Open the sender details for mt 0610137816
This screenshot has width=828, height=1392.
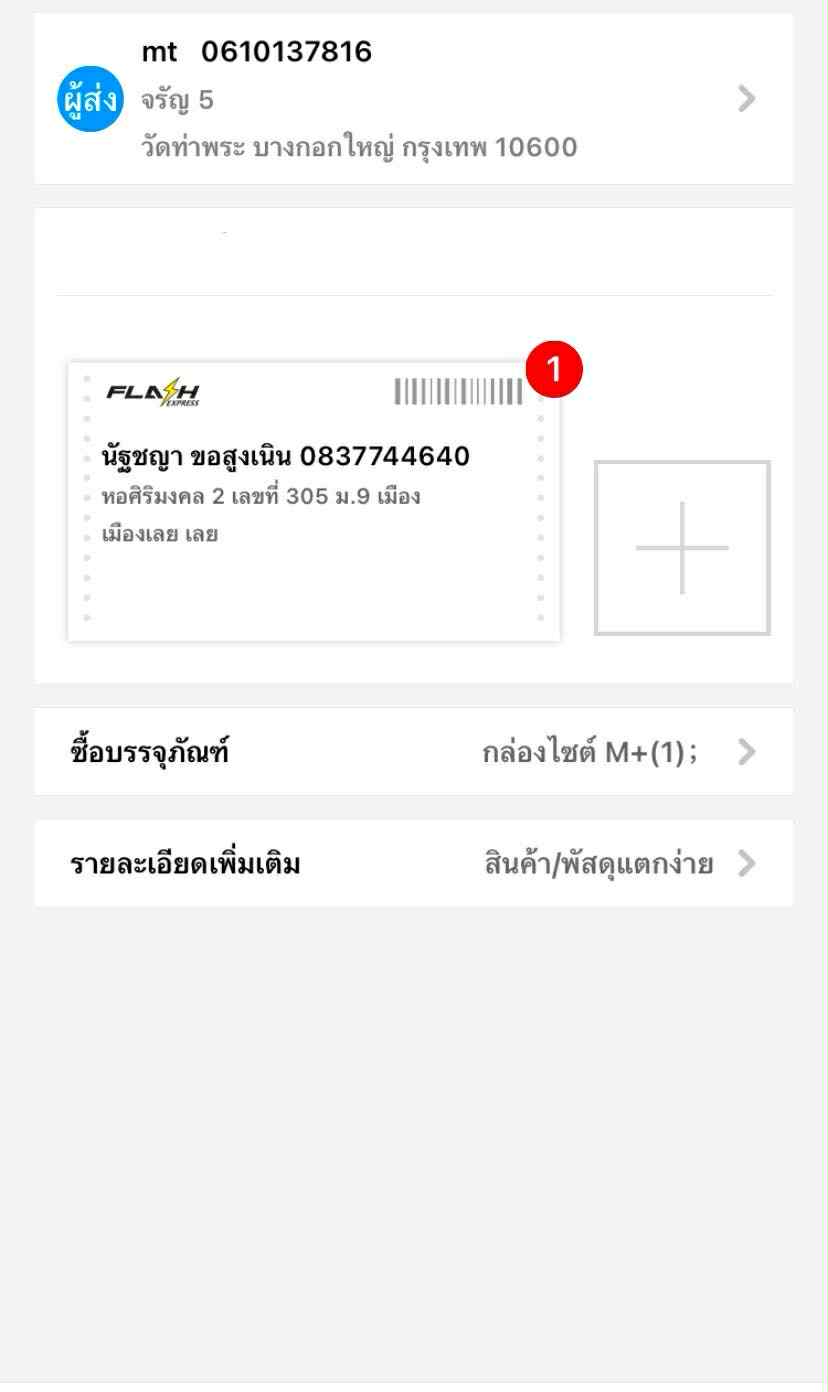click(x=414, y=99)
